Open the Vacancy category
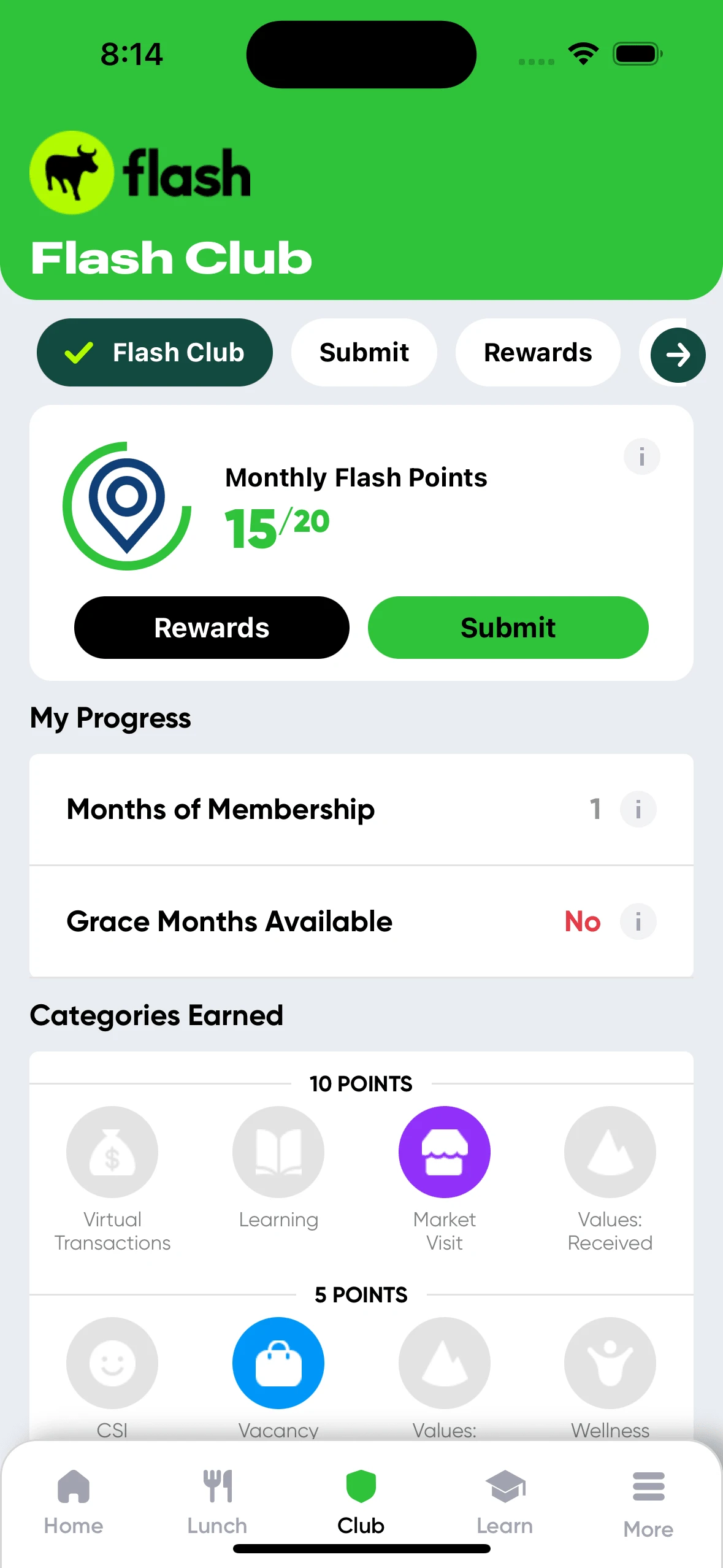Screen dimensions: 723x1568 click(278, 1363)
